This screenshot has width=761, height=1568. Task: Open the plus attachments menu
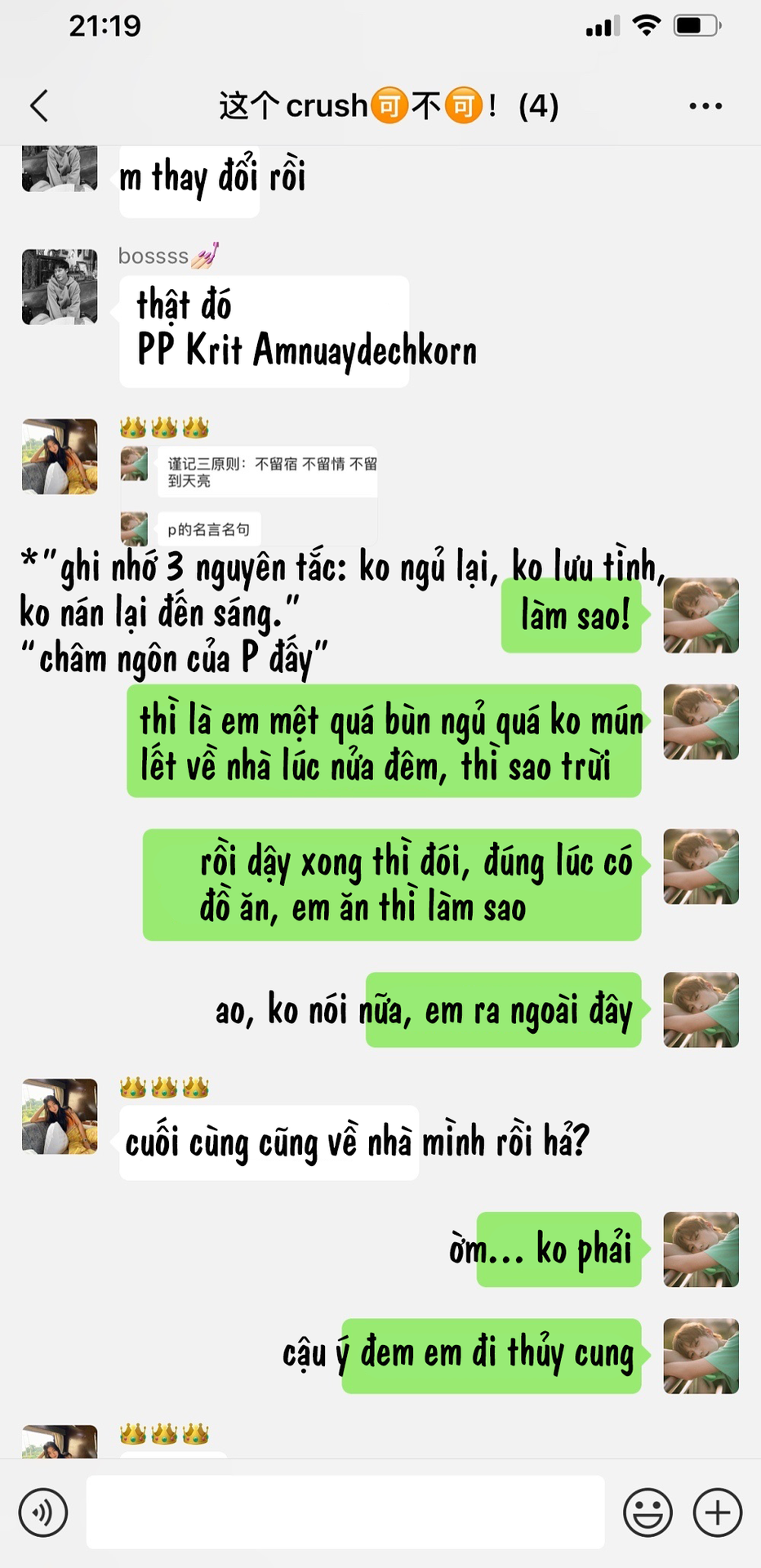coord(718,1512)
